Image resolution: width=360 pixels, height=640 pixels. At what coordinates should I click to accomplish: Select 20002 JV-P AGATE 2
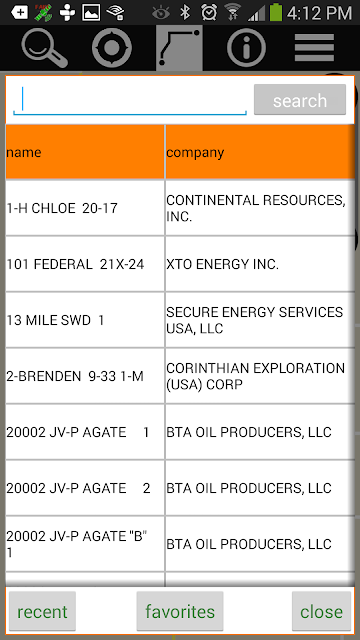(180, 488)
